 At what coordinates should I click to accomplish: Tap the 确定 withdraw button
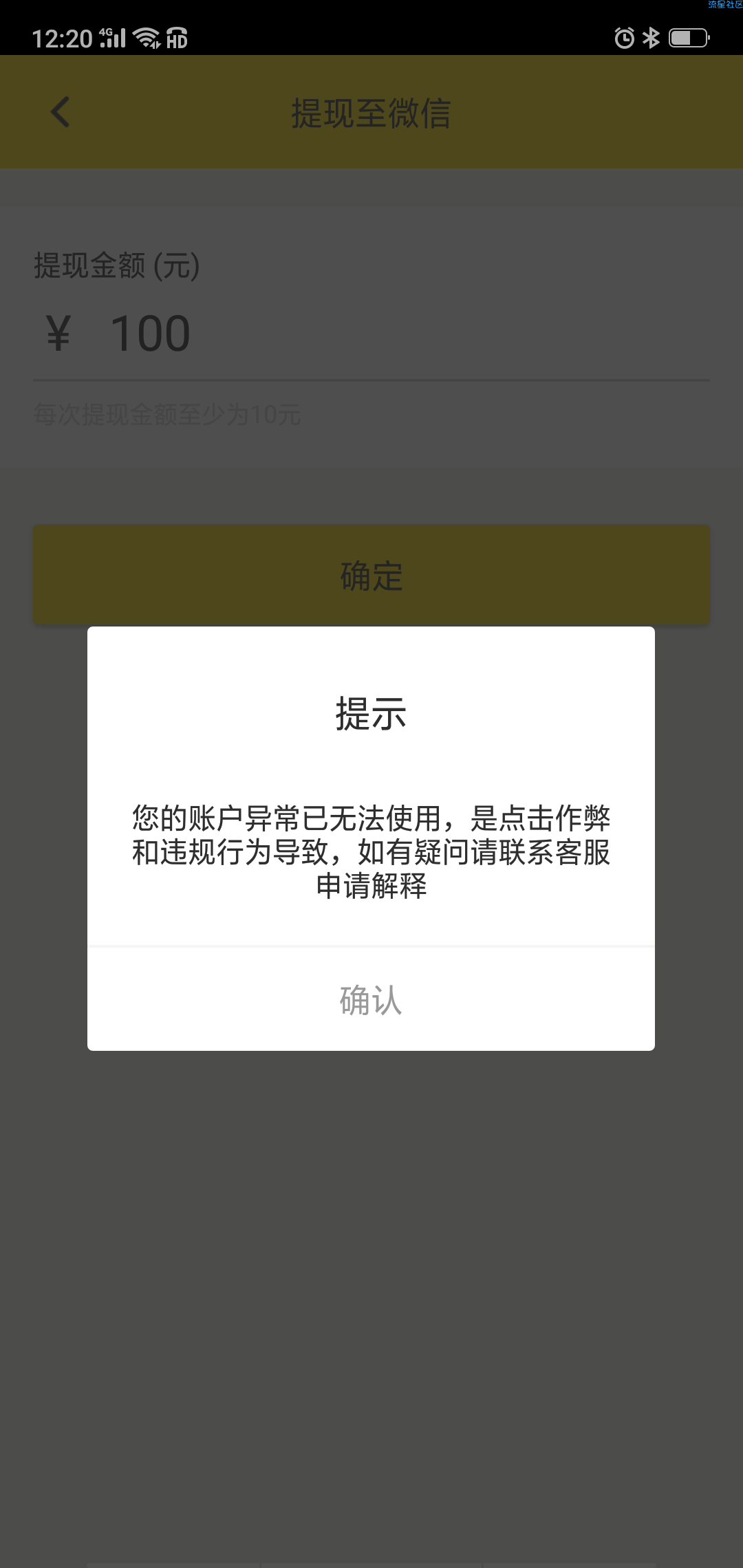[x=371, y=575]
